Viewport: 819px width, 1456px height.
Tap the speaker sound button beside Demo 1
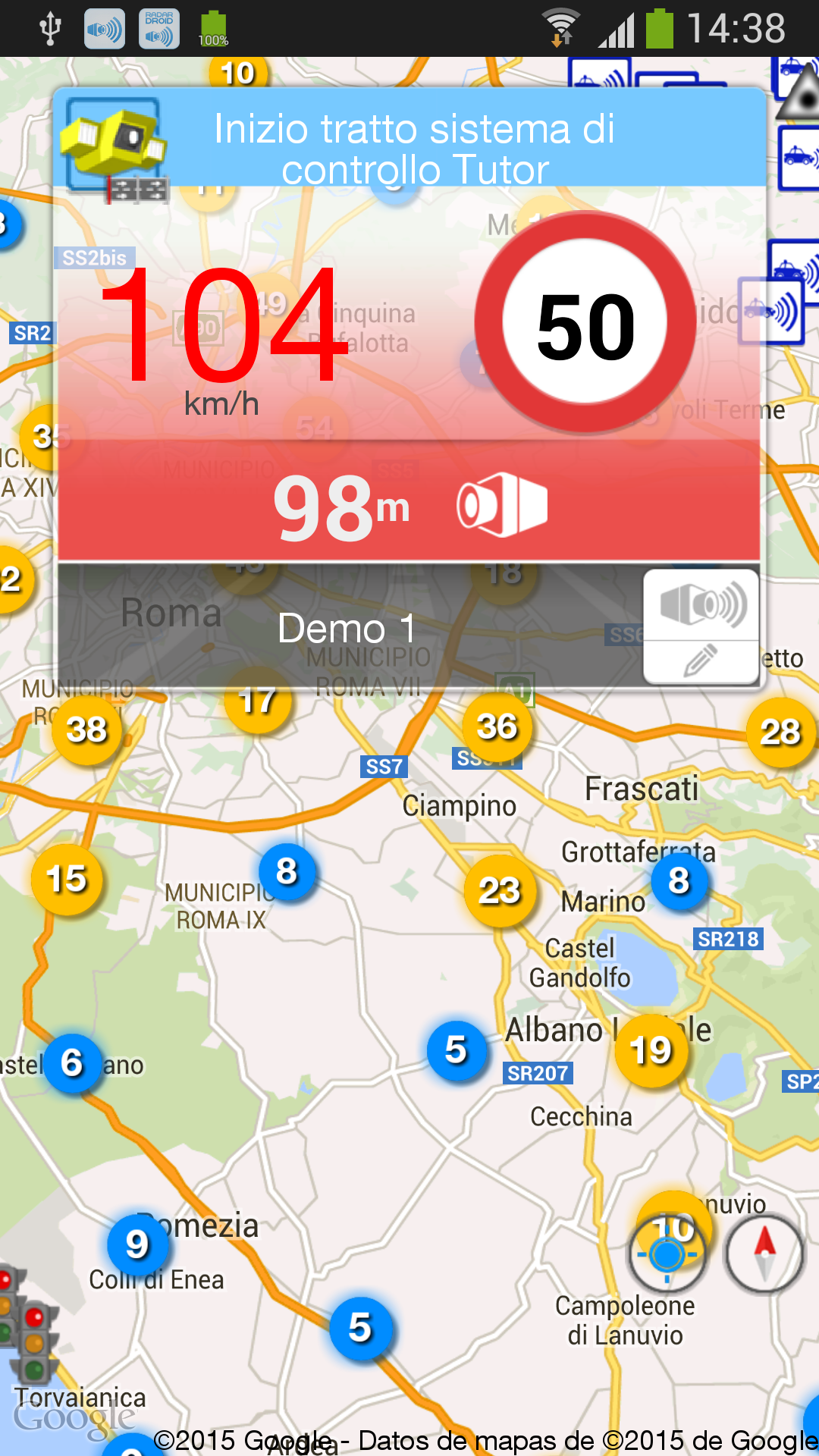click(x=701, y=605)
